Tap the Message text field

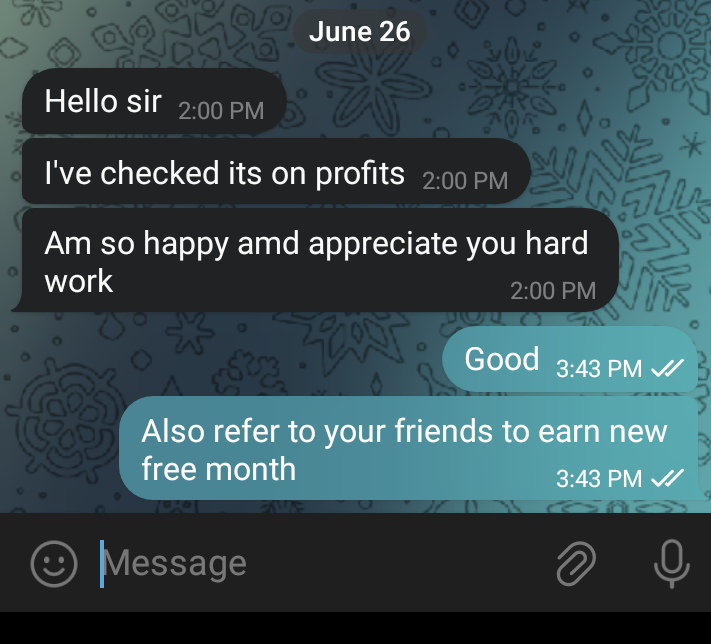[300, 564]
